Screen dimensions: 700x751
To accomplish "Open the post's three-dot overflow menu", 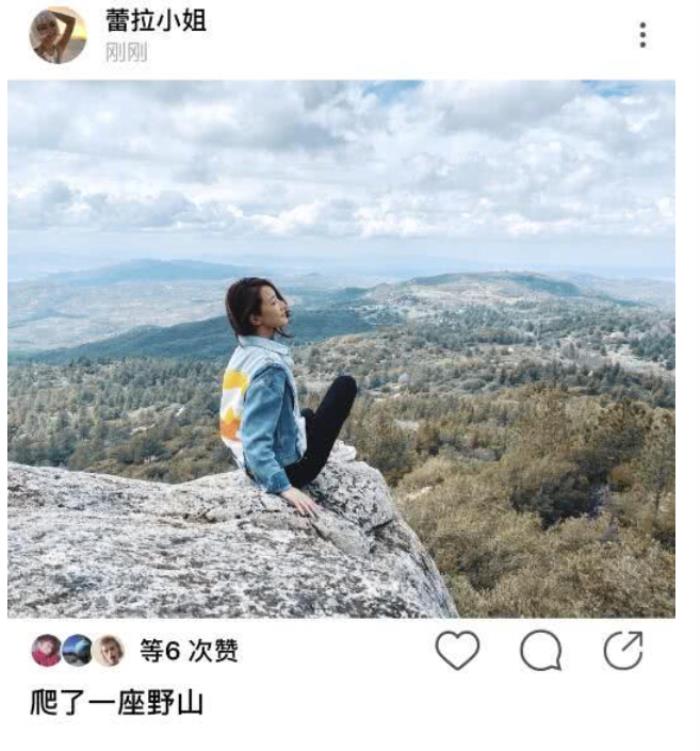I will coord(642,36).
